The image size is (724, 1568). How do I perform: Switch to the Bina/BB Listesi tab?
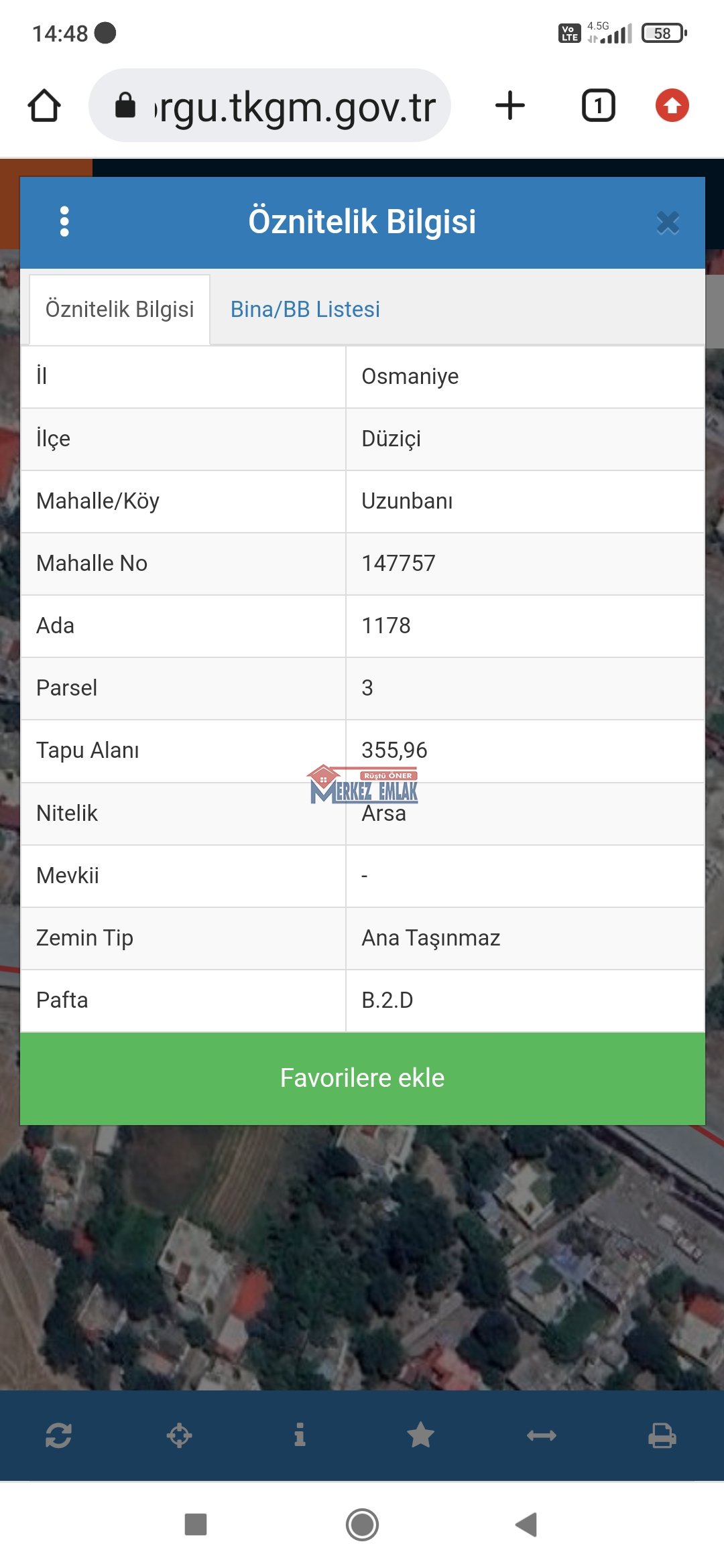coord(305,310)
